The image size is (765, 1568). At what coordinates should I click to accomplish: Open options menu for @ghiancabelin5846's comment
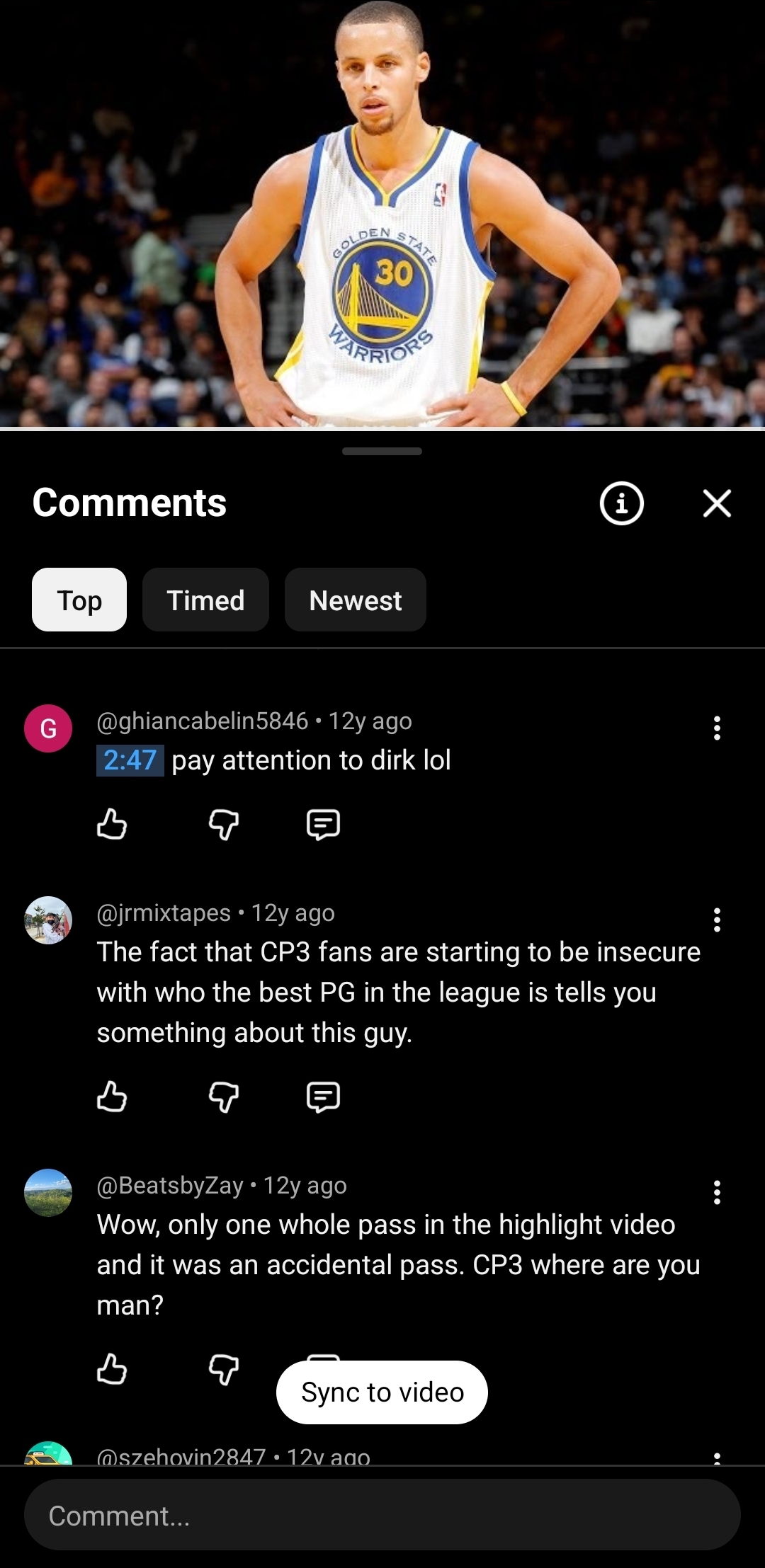(x=717, y=728)
